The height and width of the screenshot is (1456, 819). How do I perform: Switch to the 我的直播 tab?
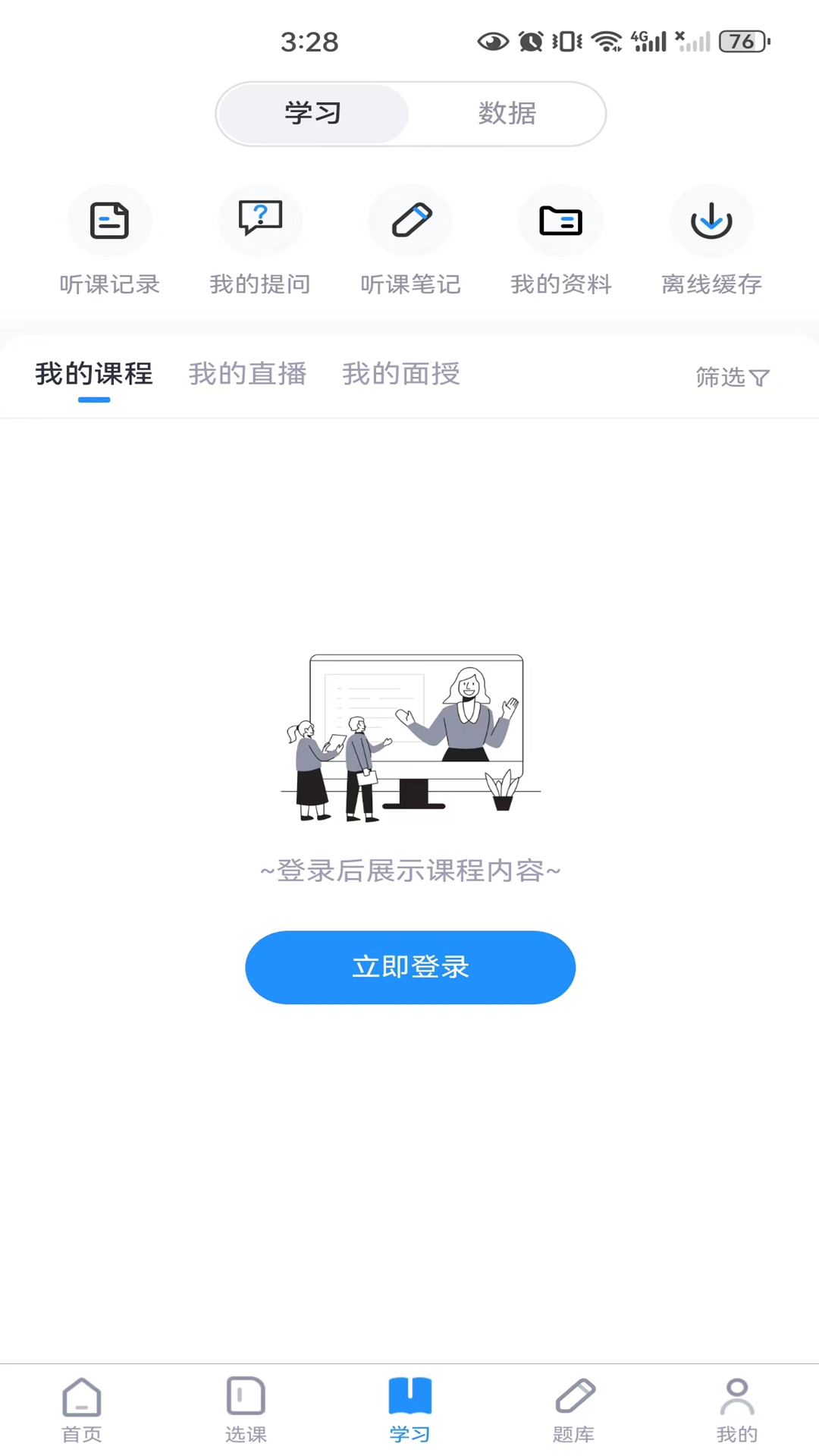pos(247,374)
